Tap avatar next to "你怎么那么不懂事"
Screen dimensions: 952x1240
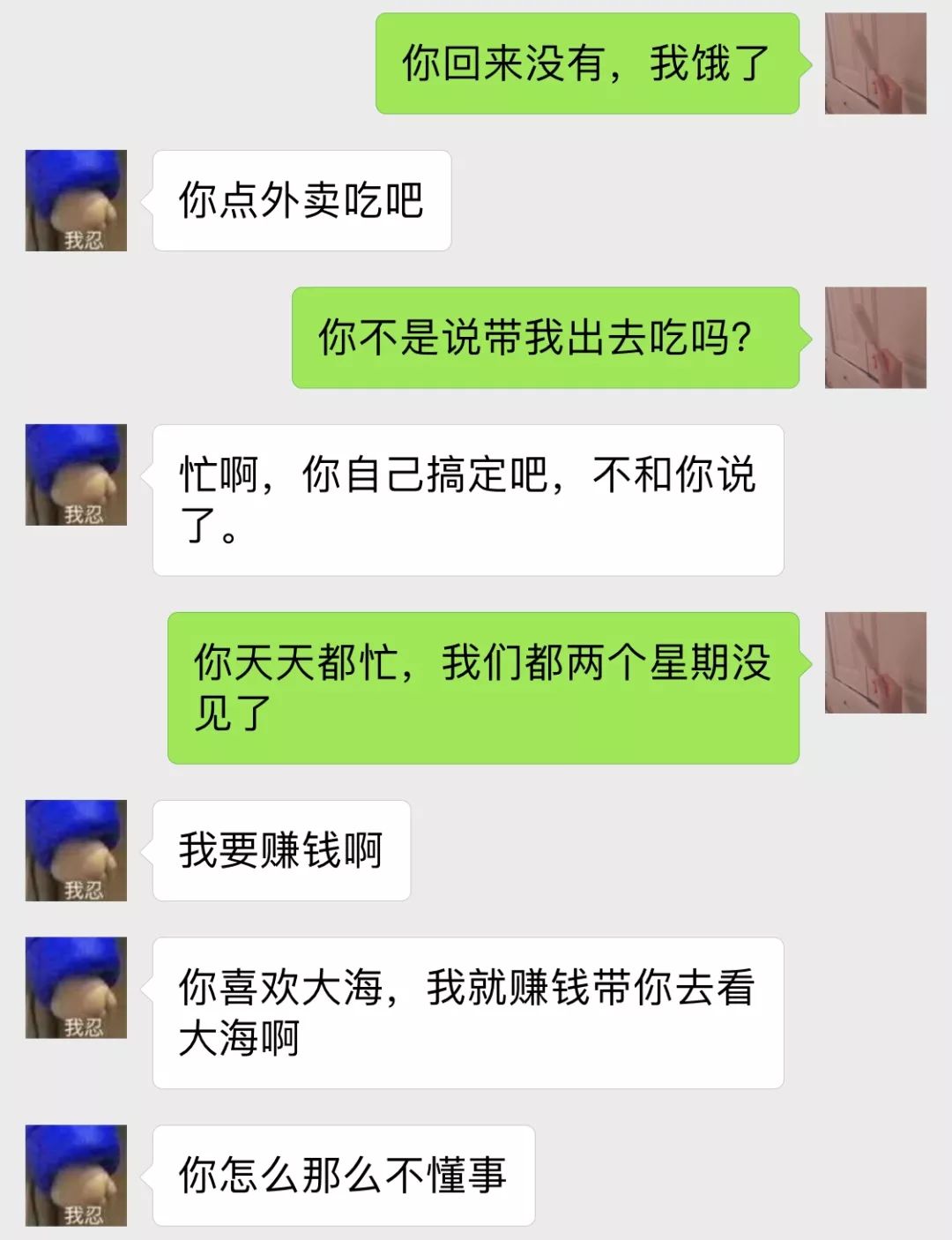tap(76, 1175)
